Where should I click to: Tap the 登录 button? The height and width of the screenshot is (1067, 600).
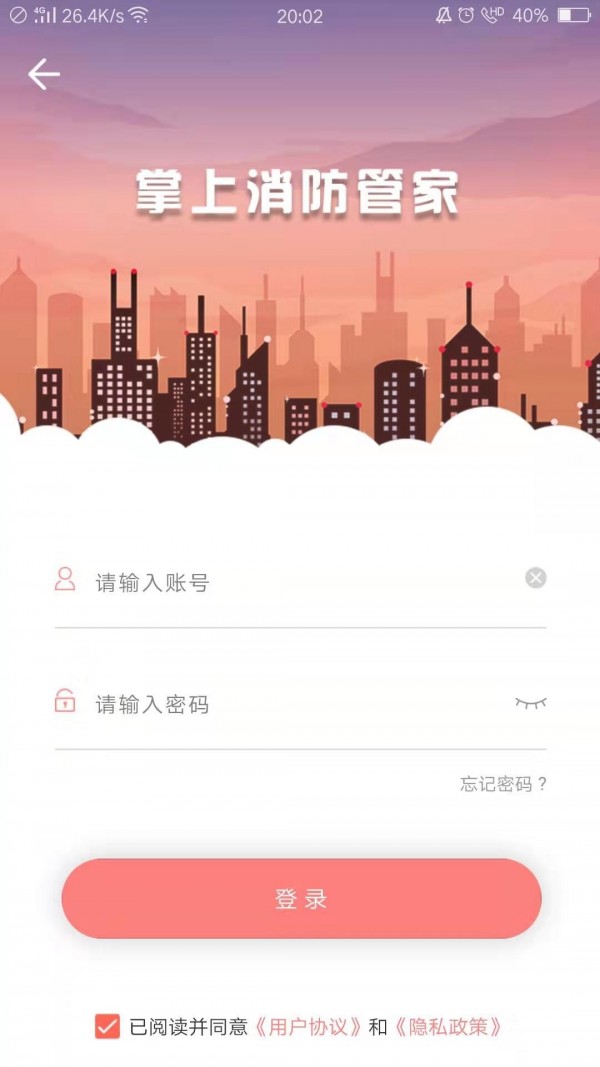pos(301,898)
